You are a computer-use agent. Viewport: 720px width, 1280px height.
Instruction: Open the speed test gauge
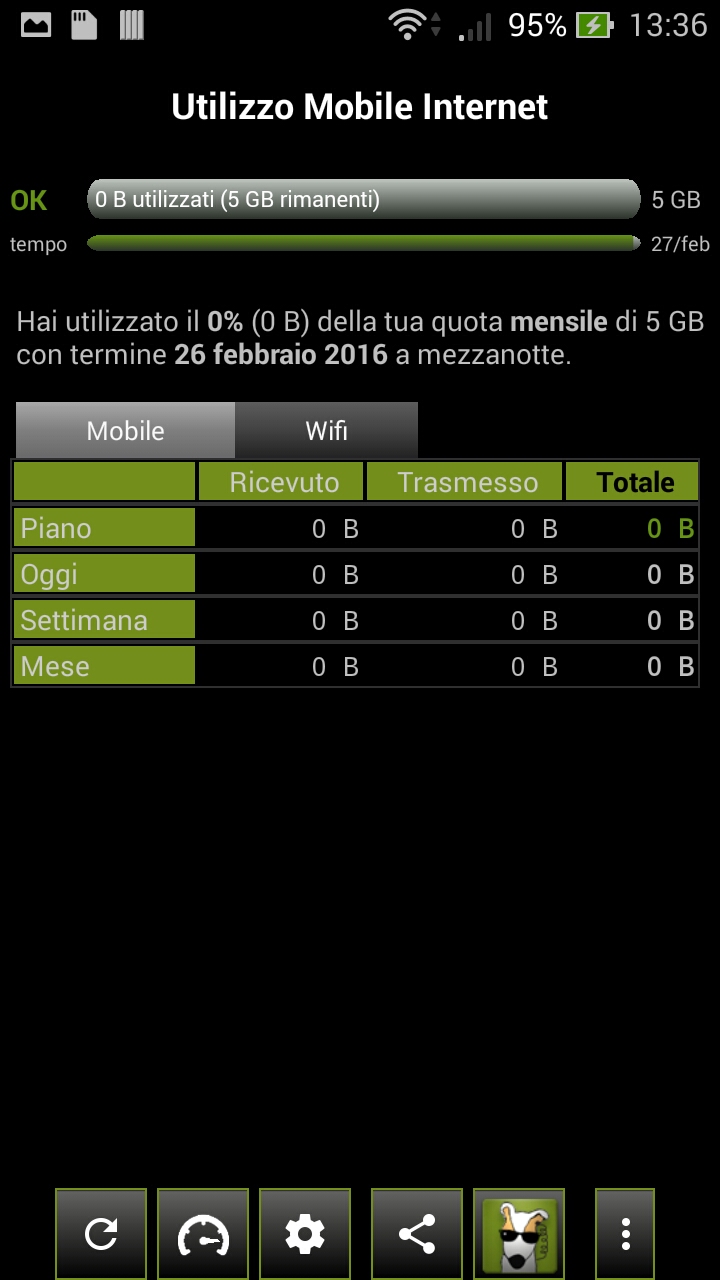click(203, 1234)
